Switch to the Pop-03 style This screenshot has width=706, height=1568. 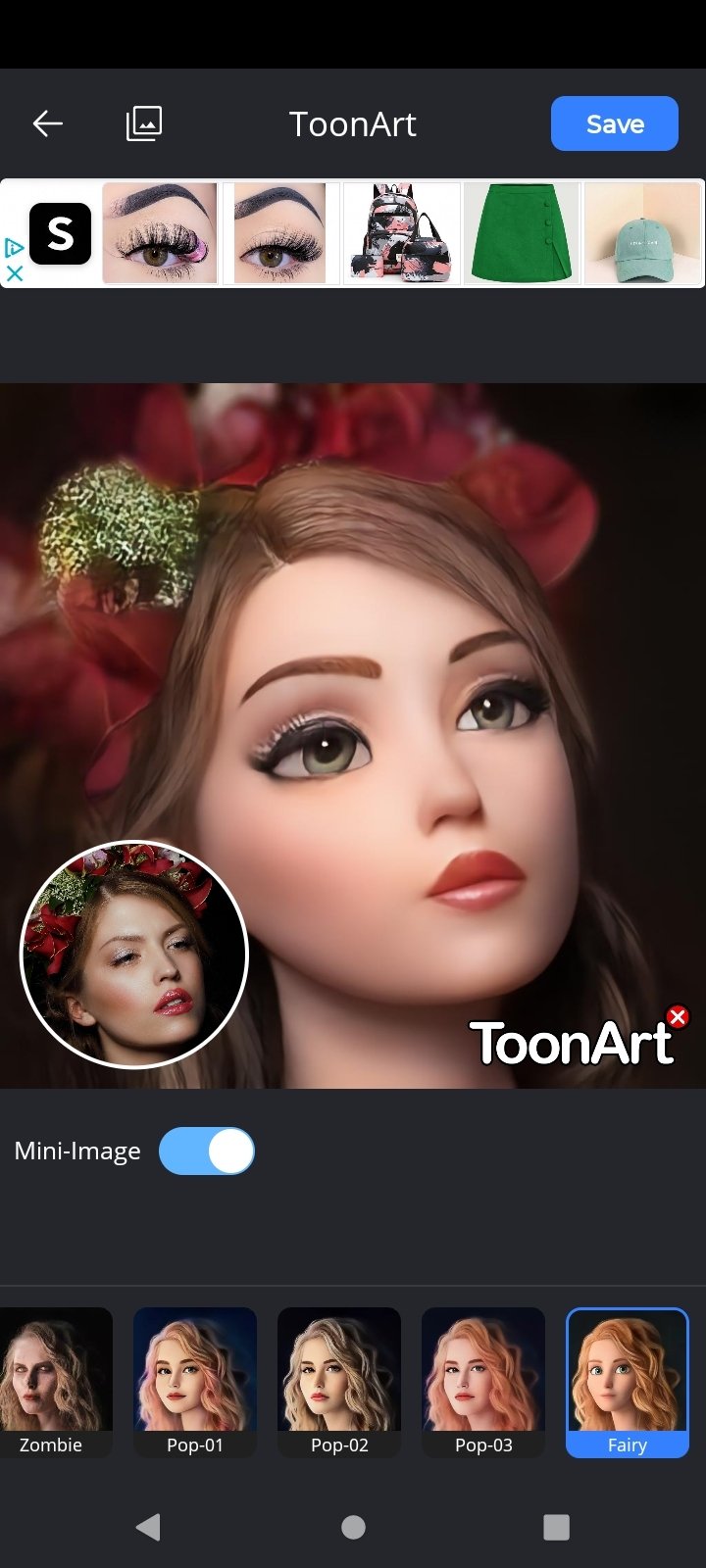483,1383
